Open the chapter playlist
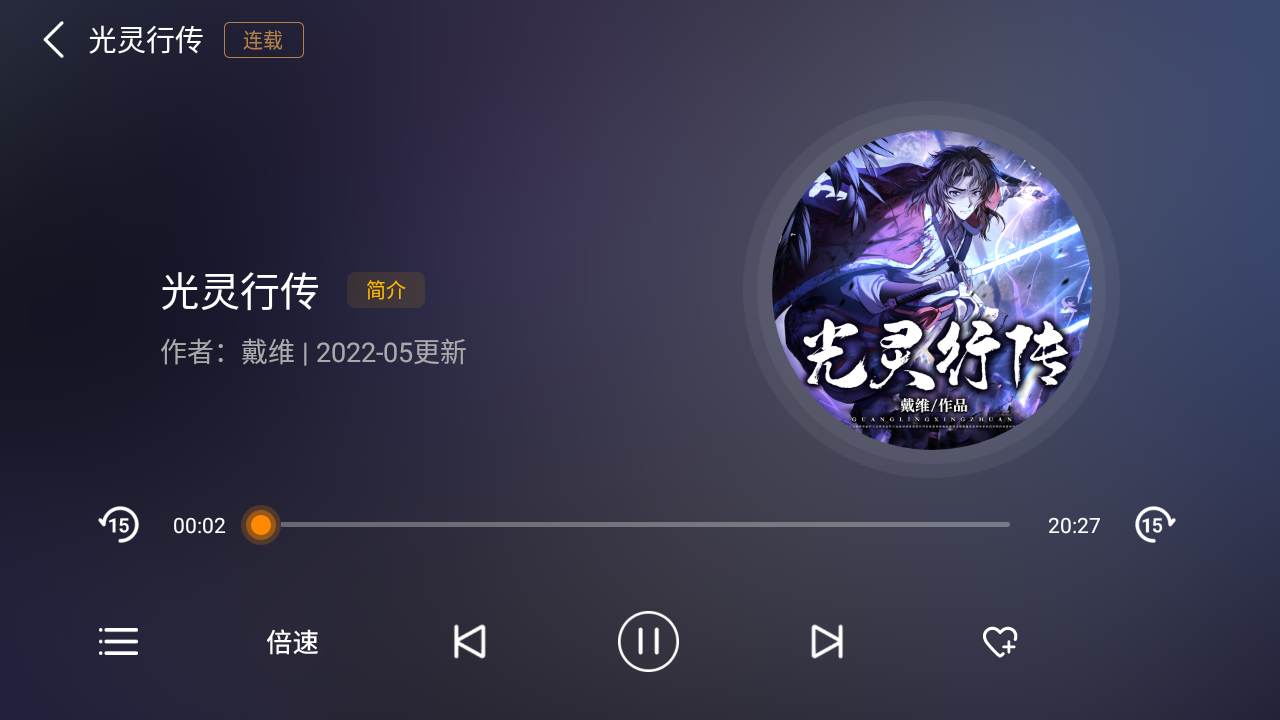 (119, 641)
